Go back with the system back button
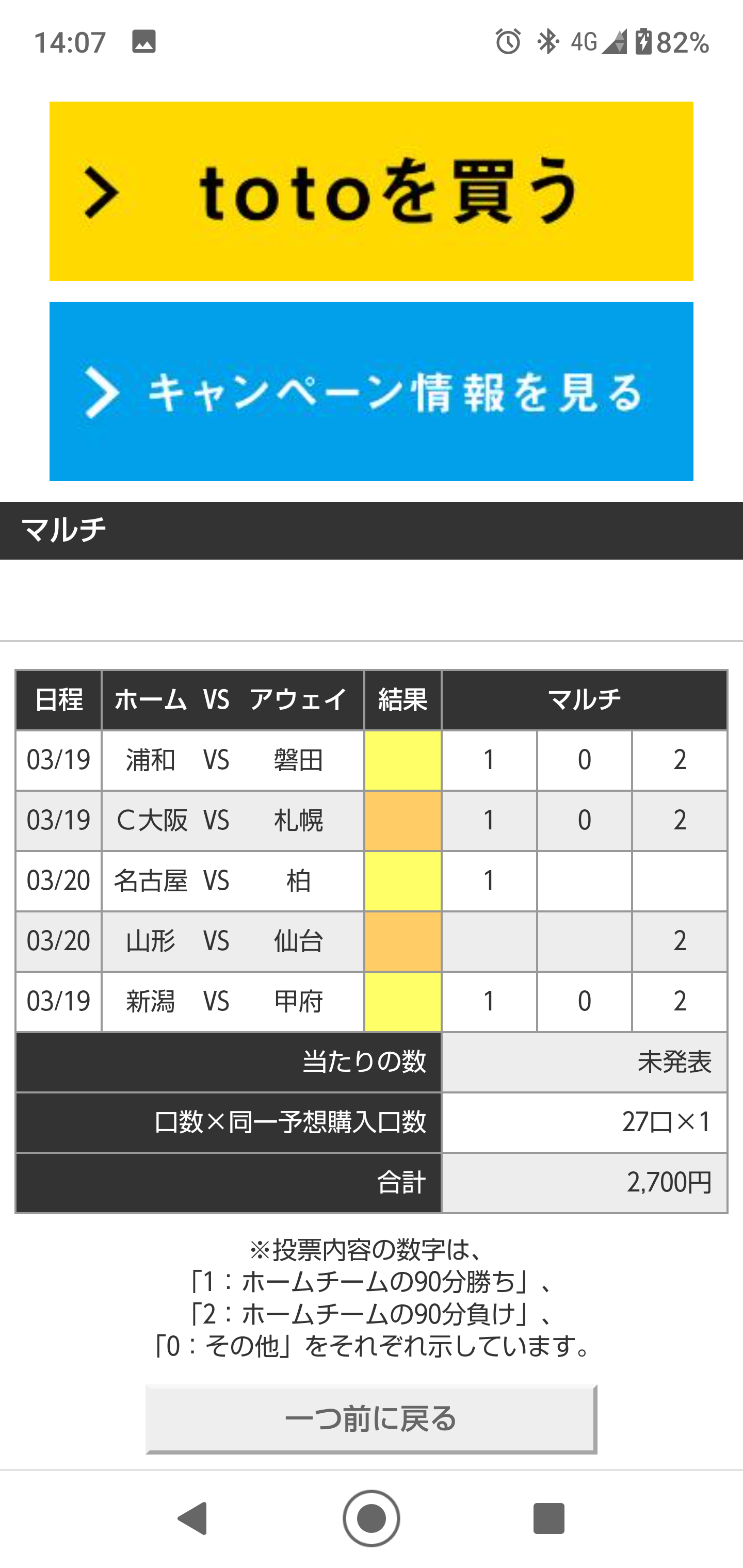 click(x=193, y=1518)
